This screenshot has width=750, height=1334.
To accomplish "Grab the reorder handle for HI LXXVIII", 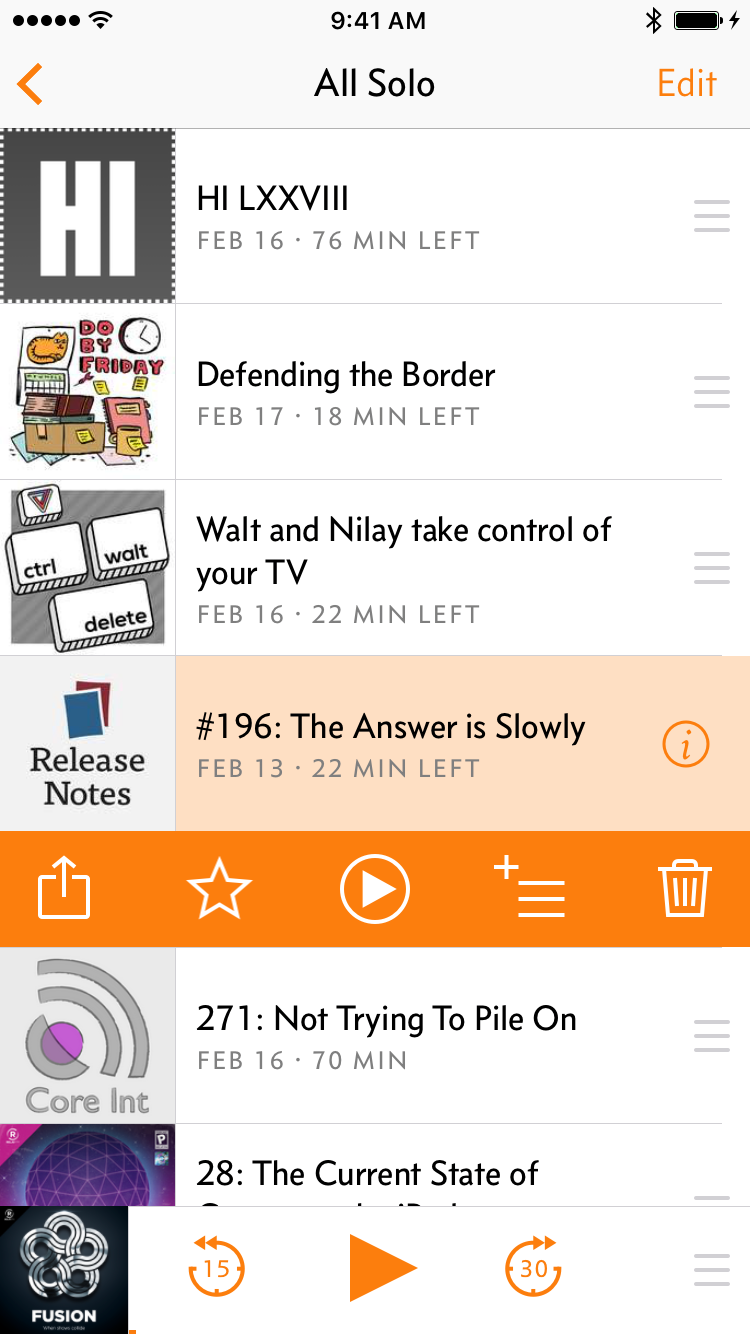I will 712,215.
